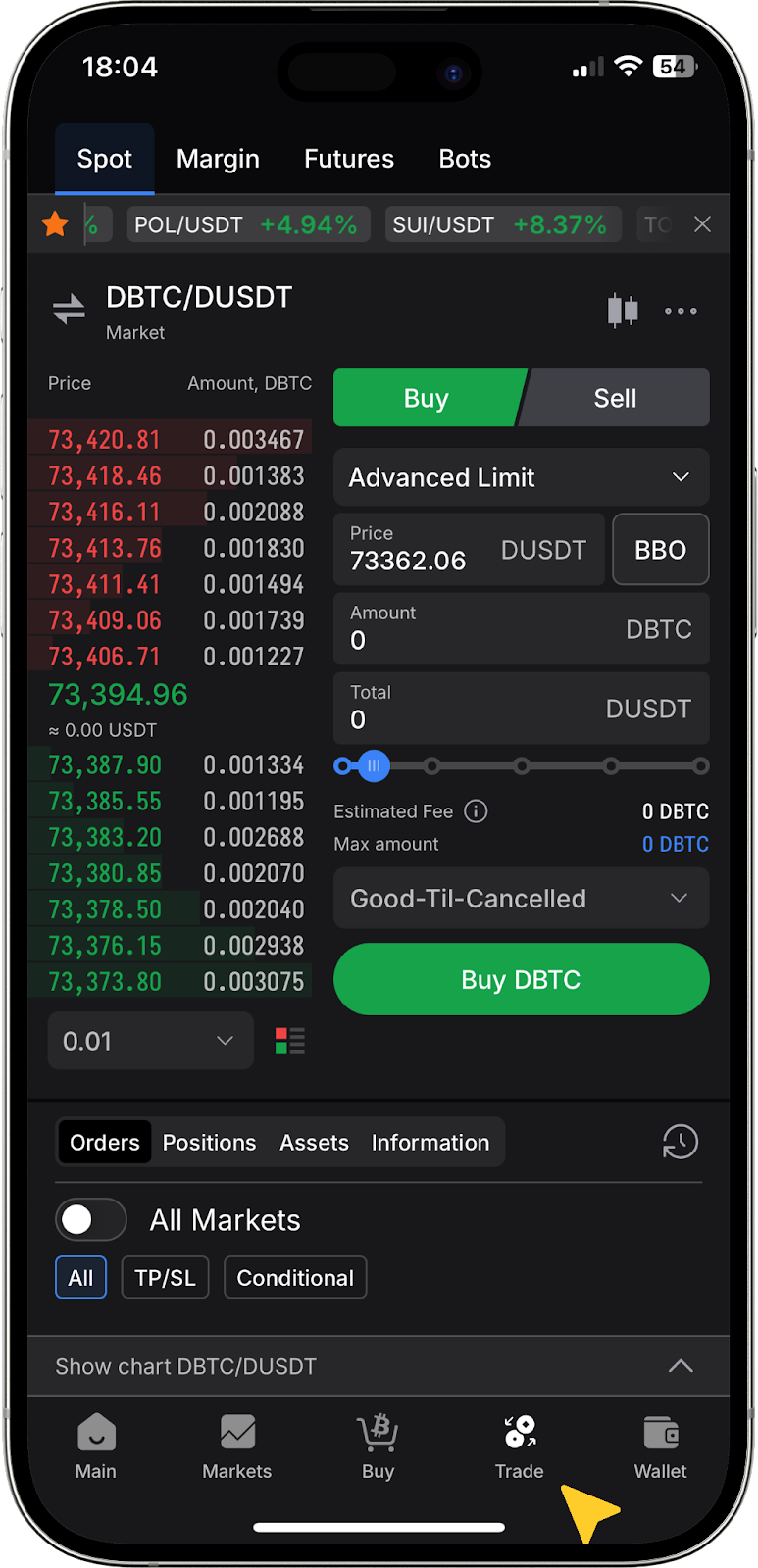
Task: Open the 0.01 price grouping dropdown
Action: 150,1041
